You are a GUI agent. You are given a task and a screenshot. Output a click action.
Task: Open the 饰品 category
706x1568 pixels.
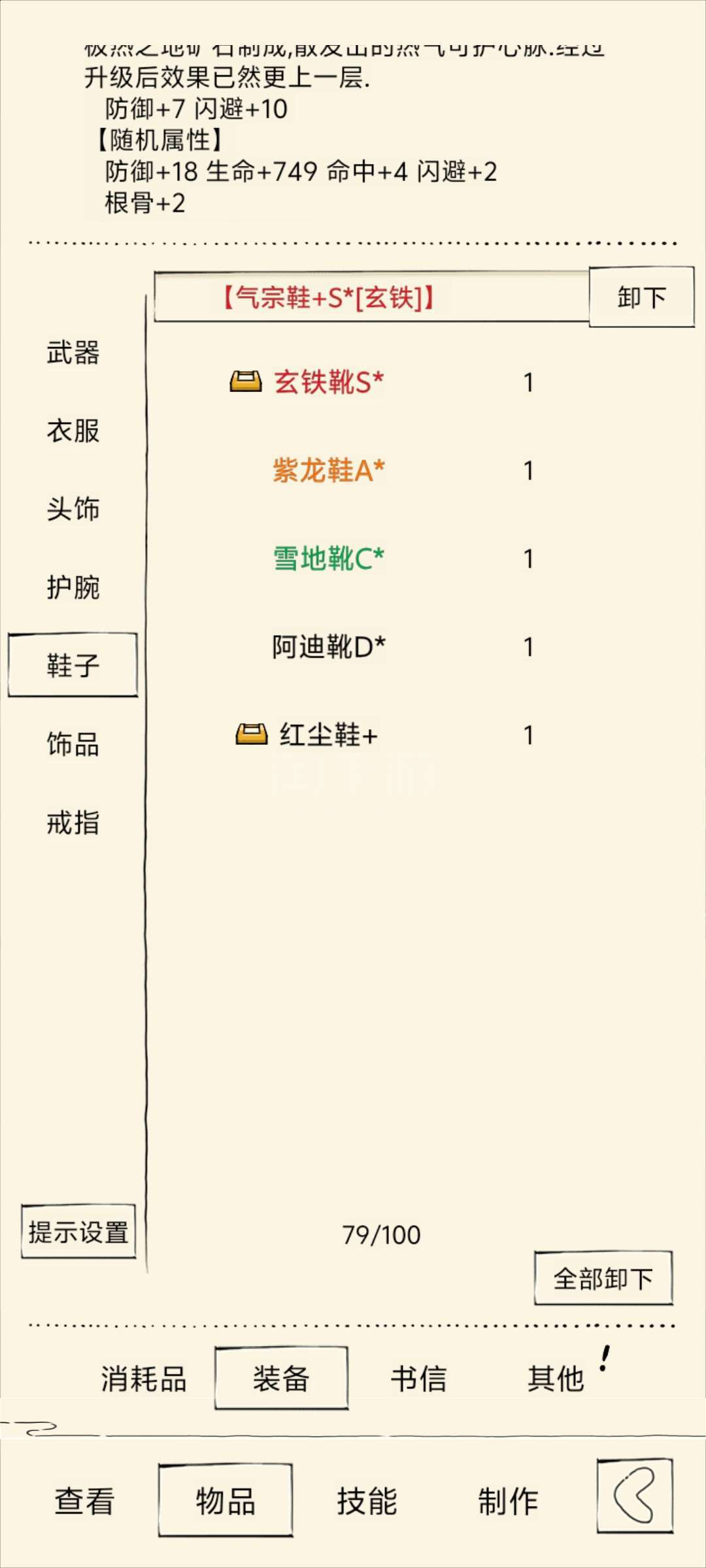point(73,744)
